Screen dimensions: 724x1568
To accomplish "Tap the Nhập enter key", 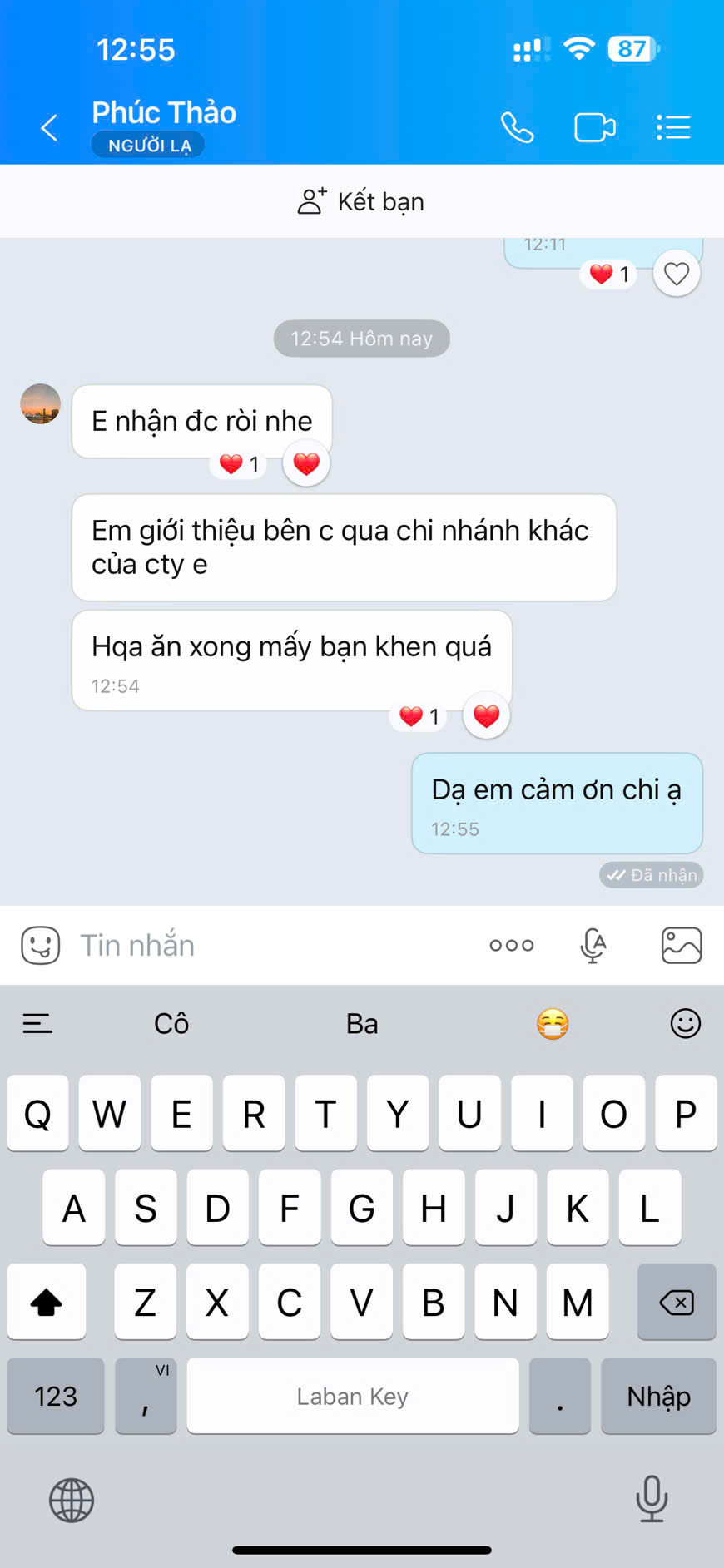I will pos(658,1397).
